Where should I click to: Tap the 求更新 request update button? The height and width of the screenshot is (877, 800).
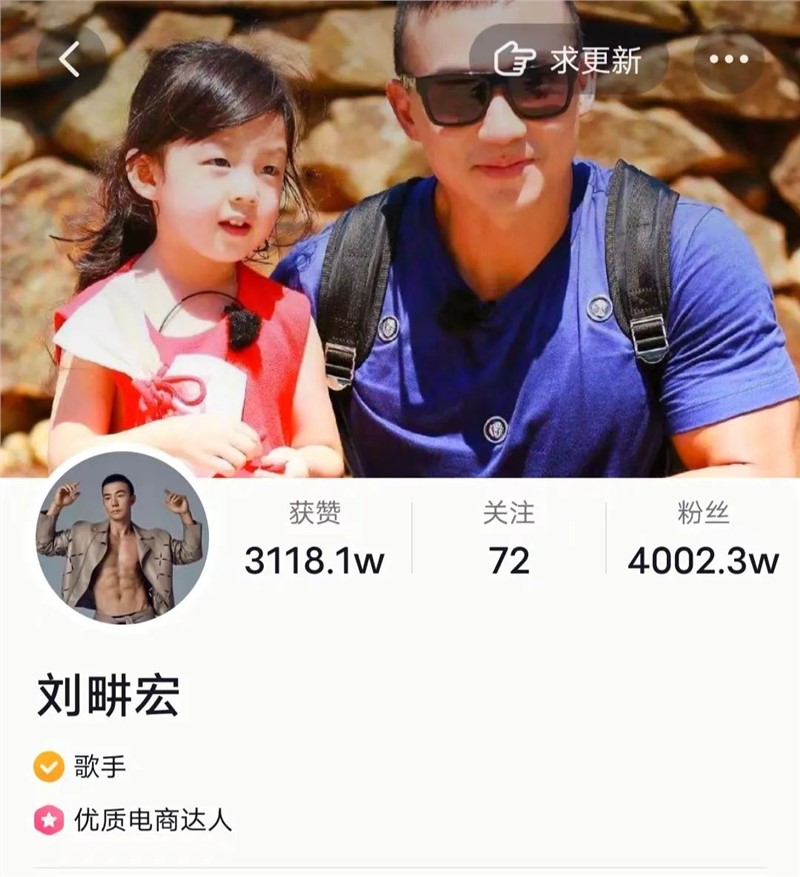point(570,60)
